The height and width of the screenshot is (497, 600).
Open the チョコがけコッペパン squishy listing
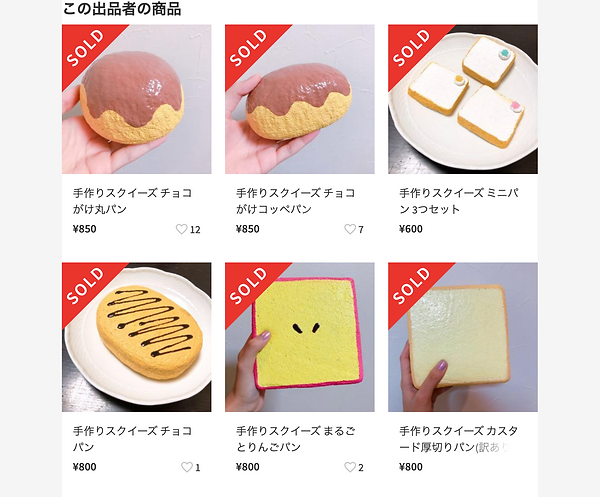click(299, 100)
